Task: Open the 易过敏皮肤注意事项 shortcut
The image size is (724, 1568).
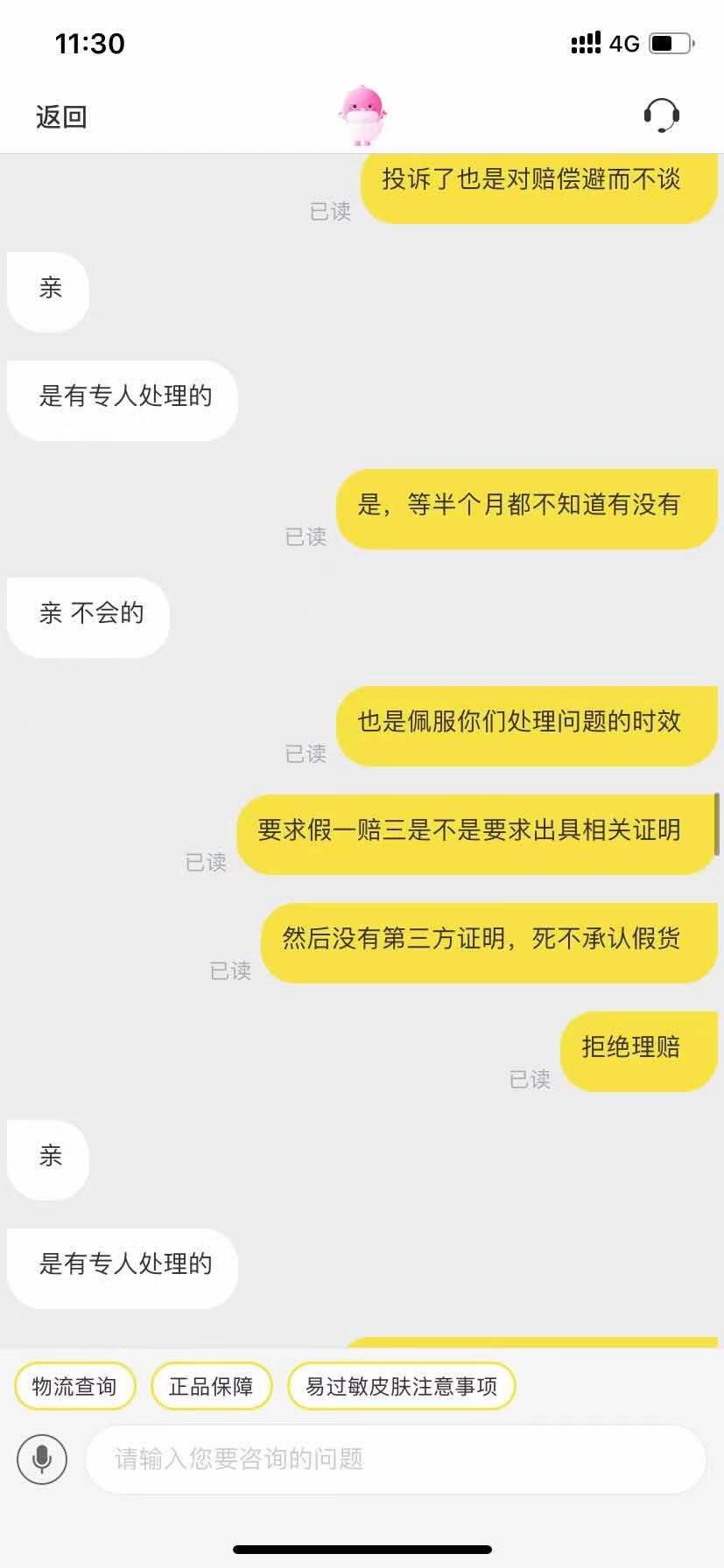Action: point(401,1386)
